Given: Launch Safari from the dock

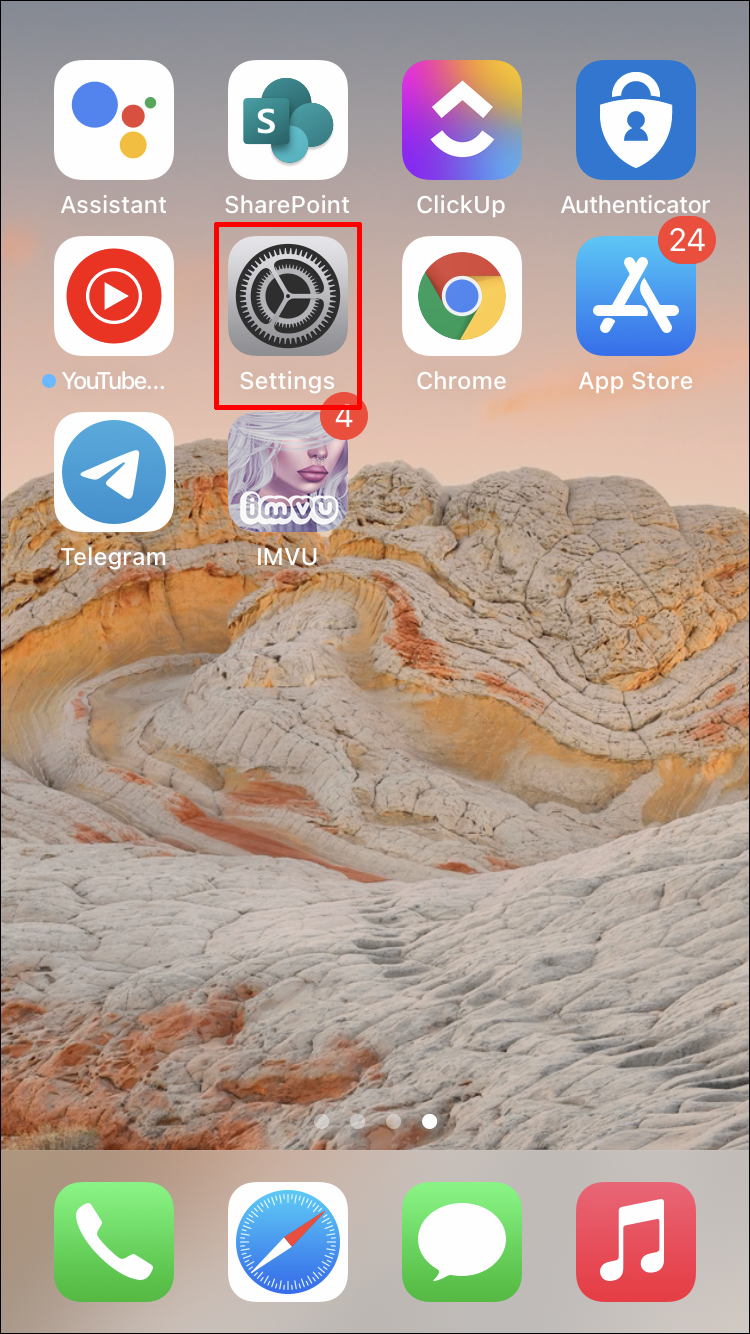Looking at the screenshot, I should 287,1241.
